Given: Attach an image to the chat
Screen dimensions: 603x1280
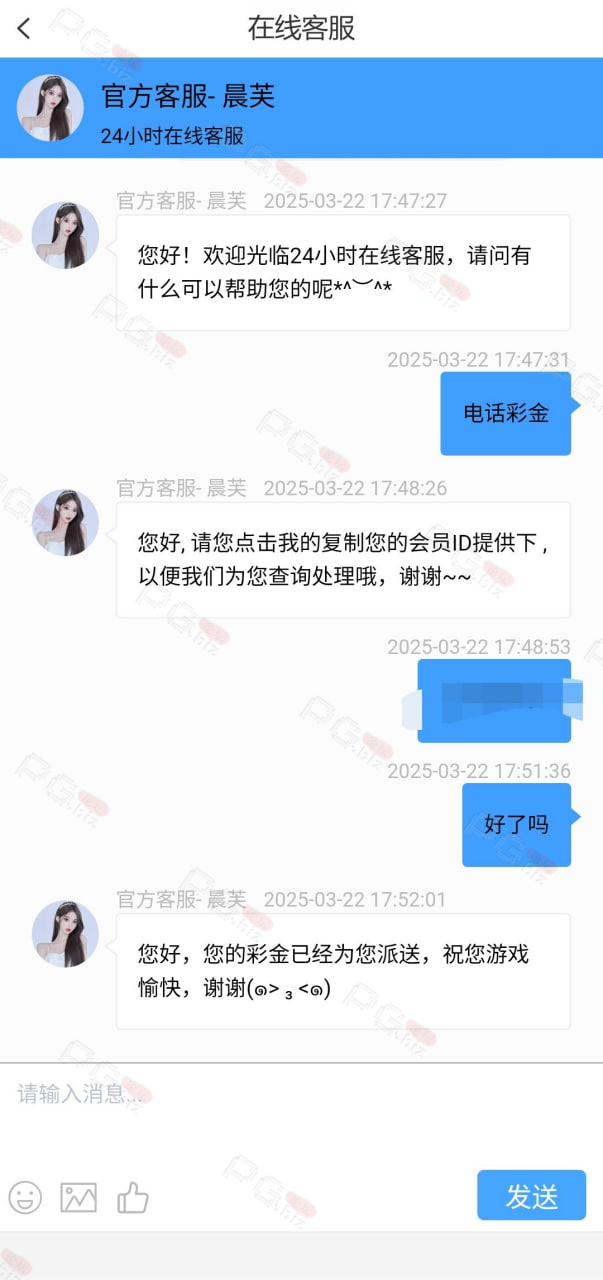Looking at the screenshot, I should pos(79,1196).
